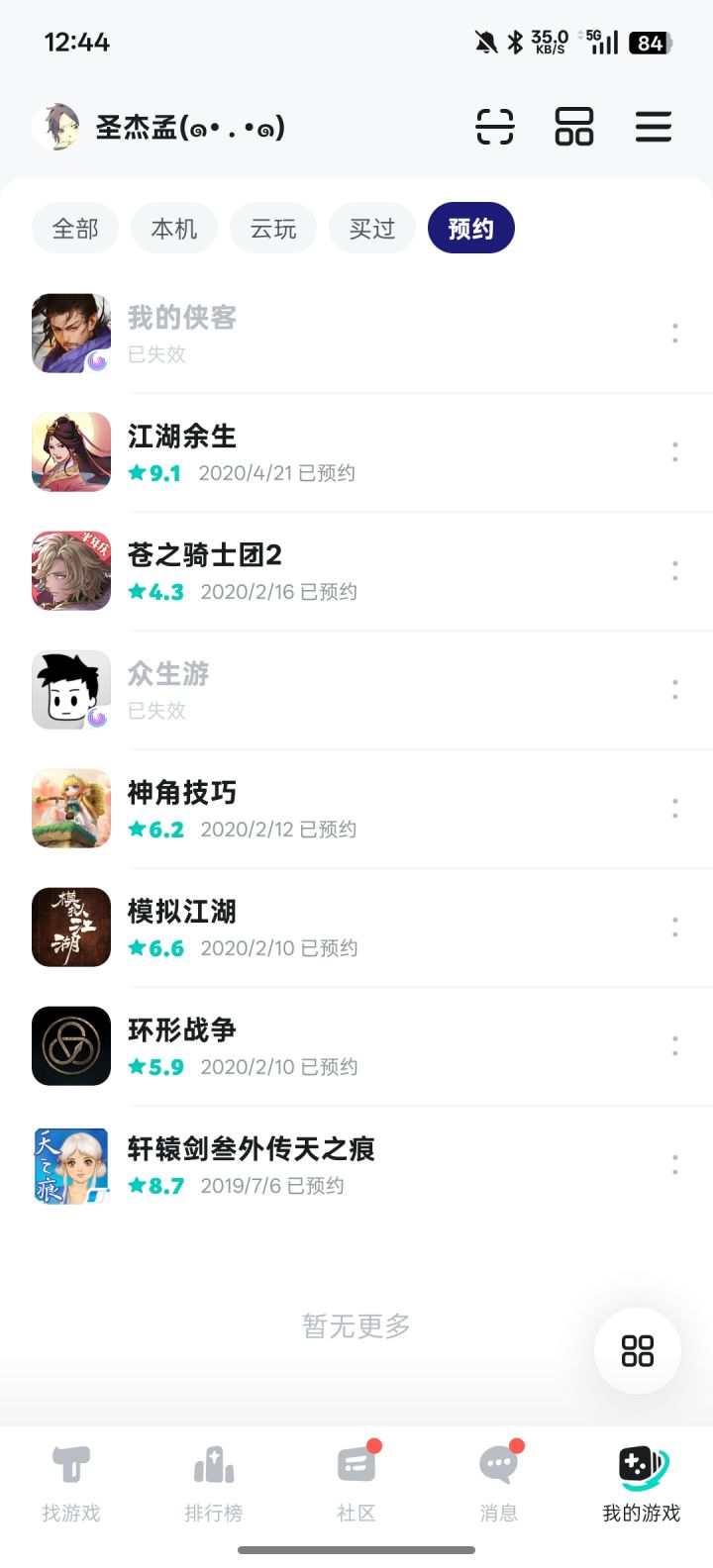Open the QR scan icon
Screen dimensions: 713x1568
coord(494,127)
